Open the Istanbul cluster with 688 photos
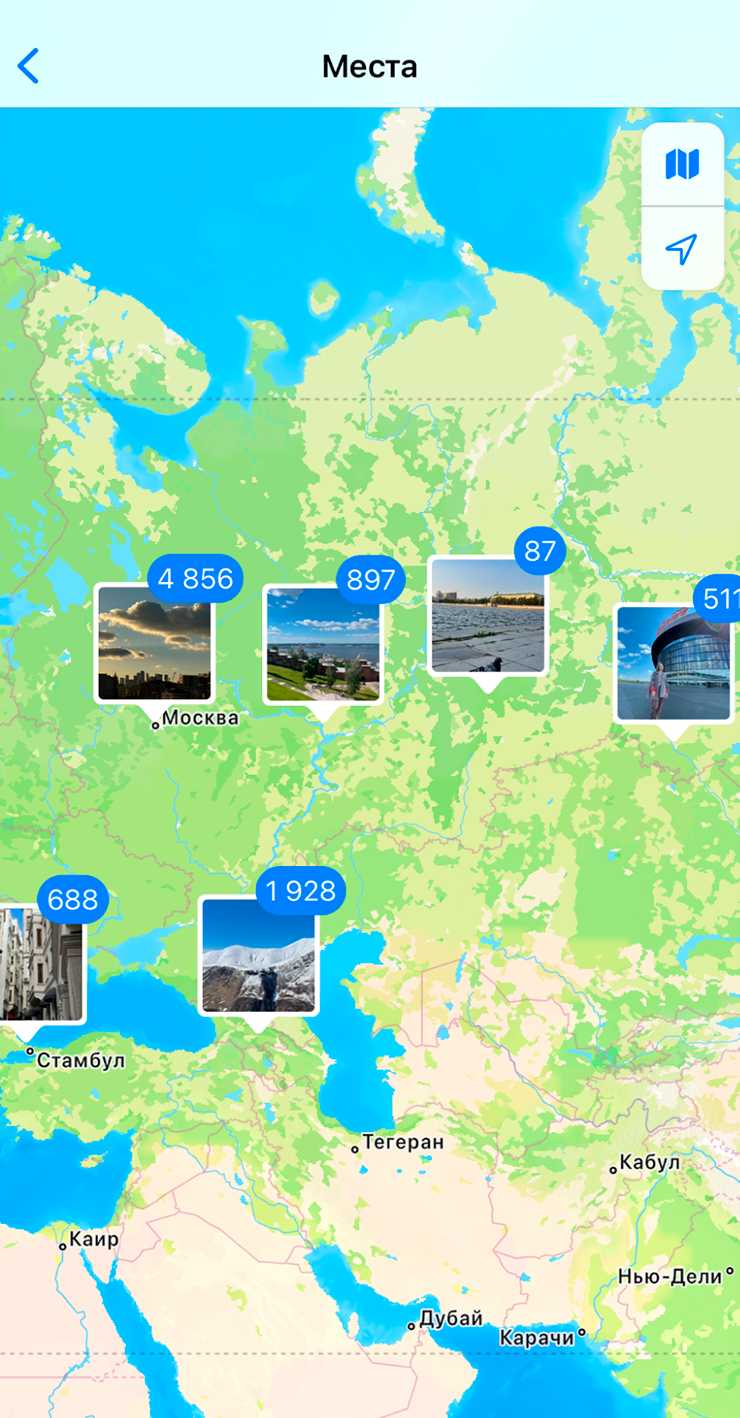The width and height of the screenshot is (740, 1418). click(40, 964)
